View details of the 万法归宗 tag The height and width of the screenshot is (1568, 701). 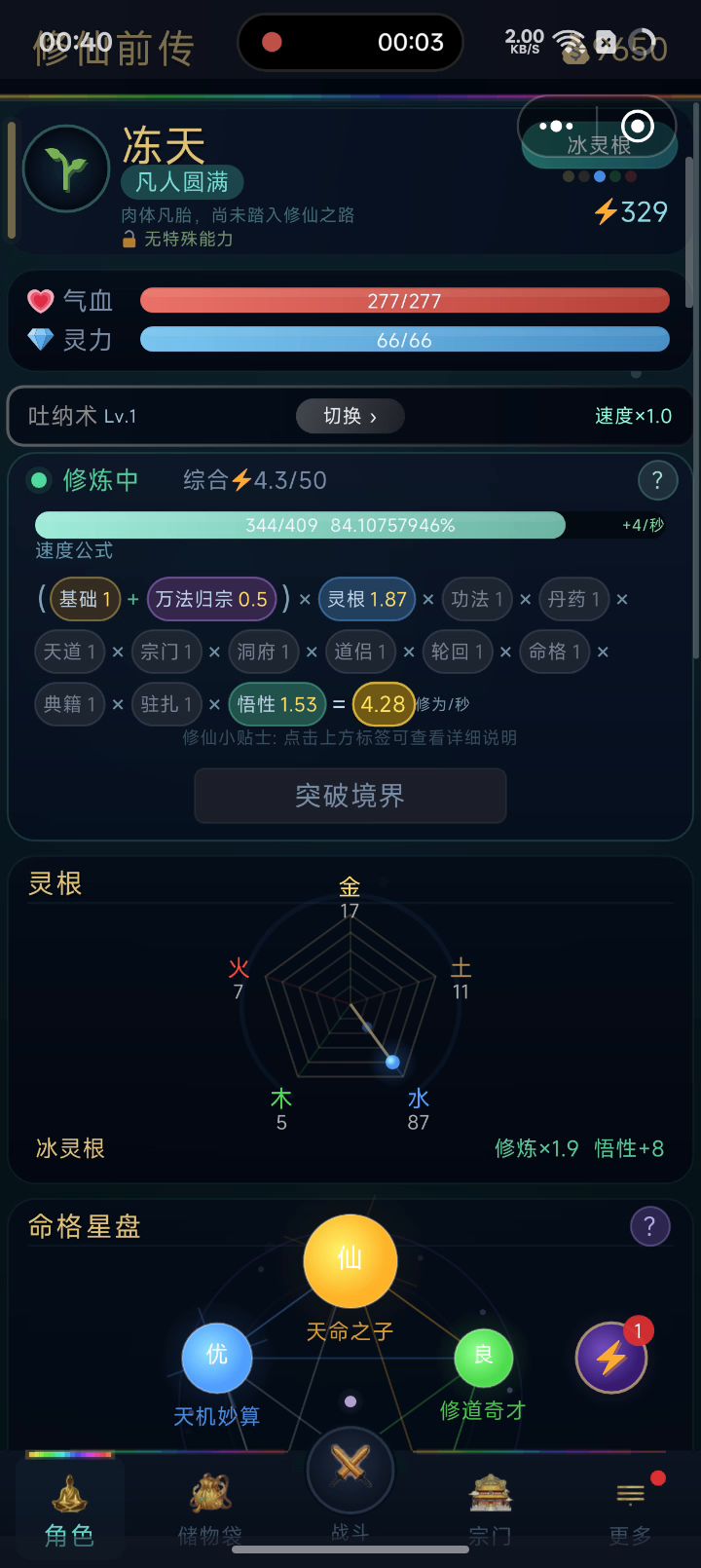pos(211,599)
